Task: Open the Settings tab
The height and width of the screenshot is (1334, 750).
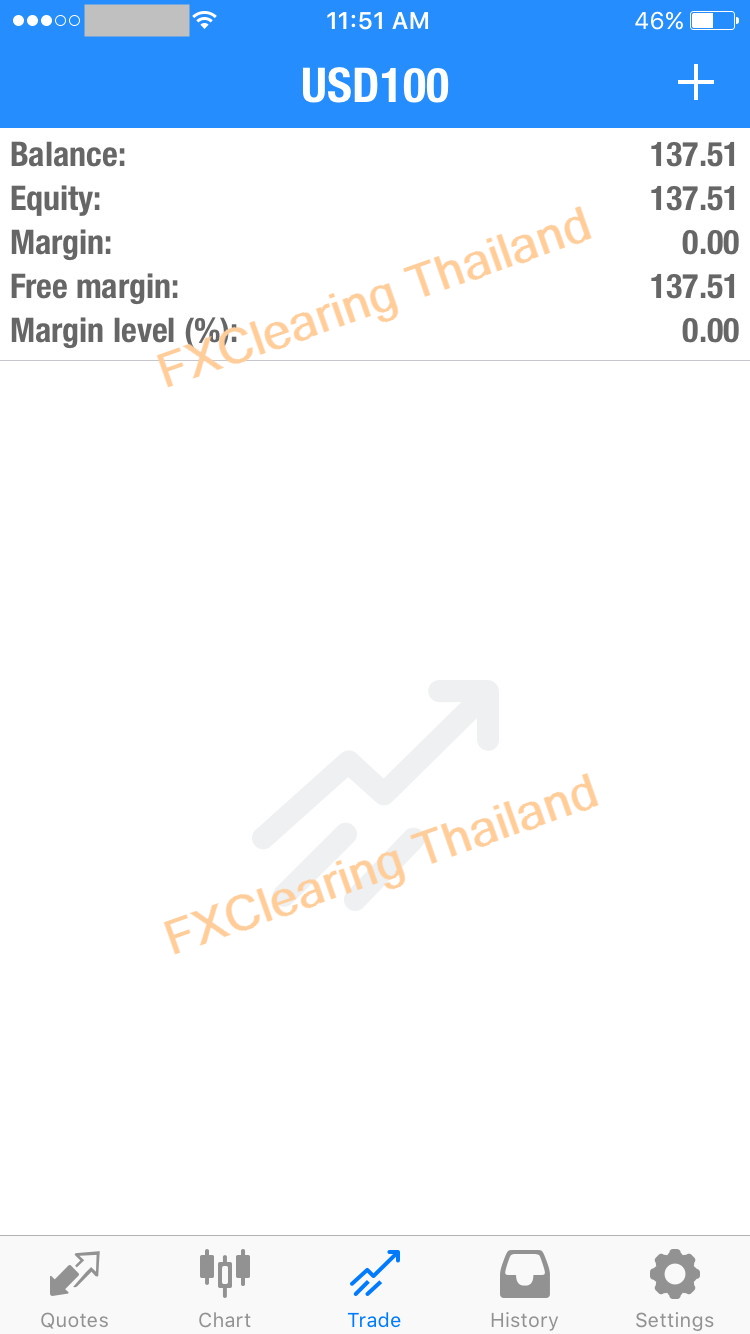Action: tap(674, 1287)
